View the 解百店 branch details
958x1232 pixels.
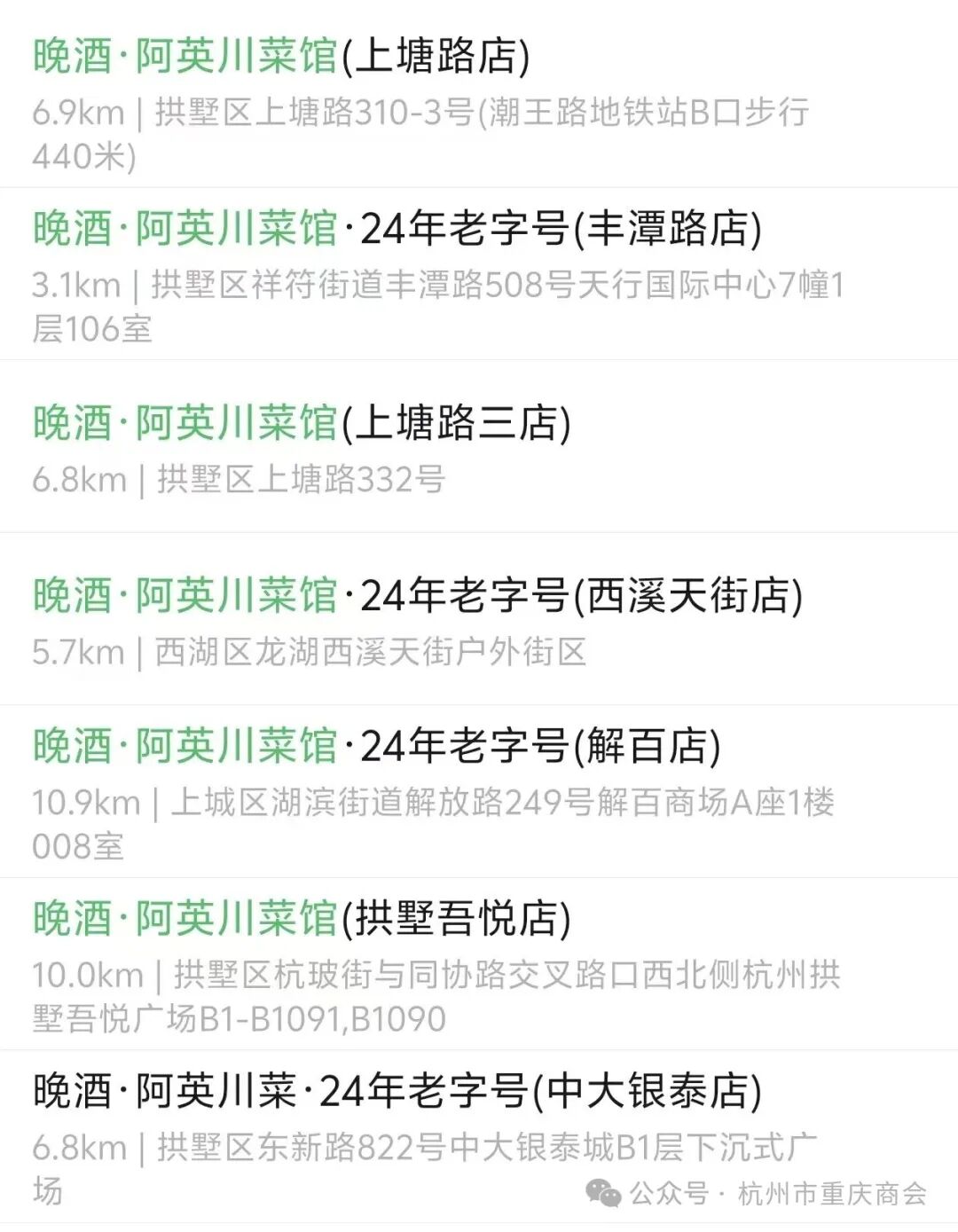point(376,746)
